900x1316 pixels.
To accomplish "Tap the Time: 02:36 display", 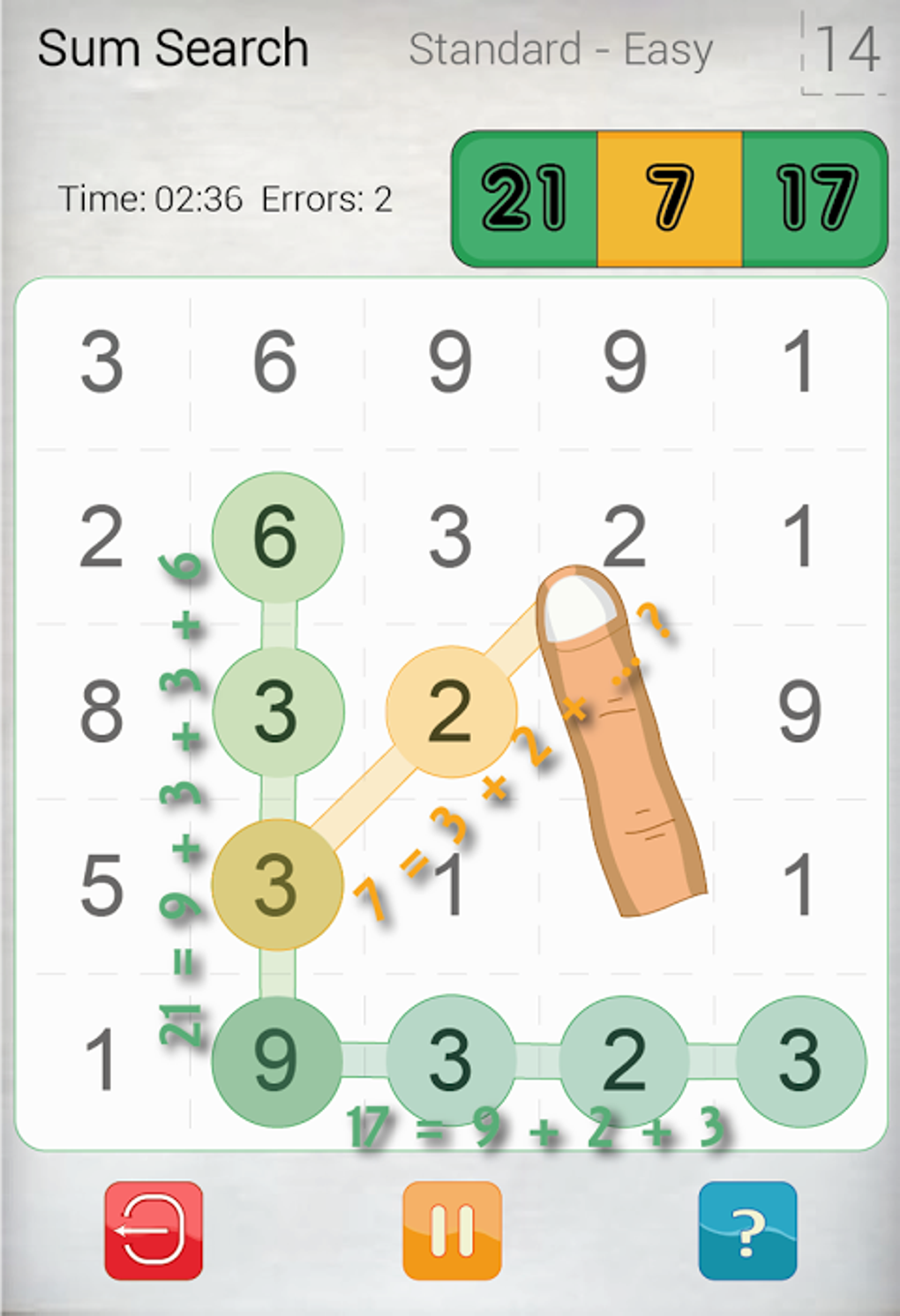I will [152, 198].
